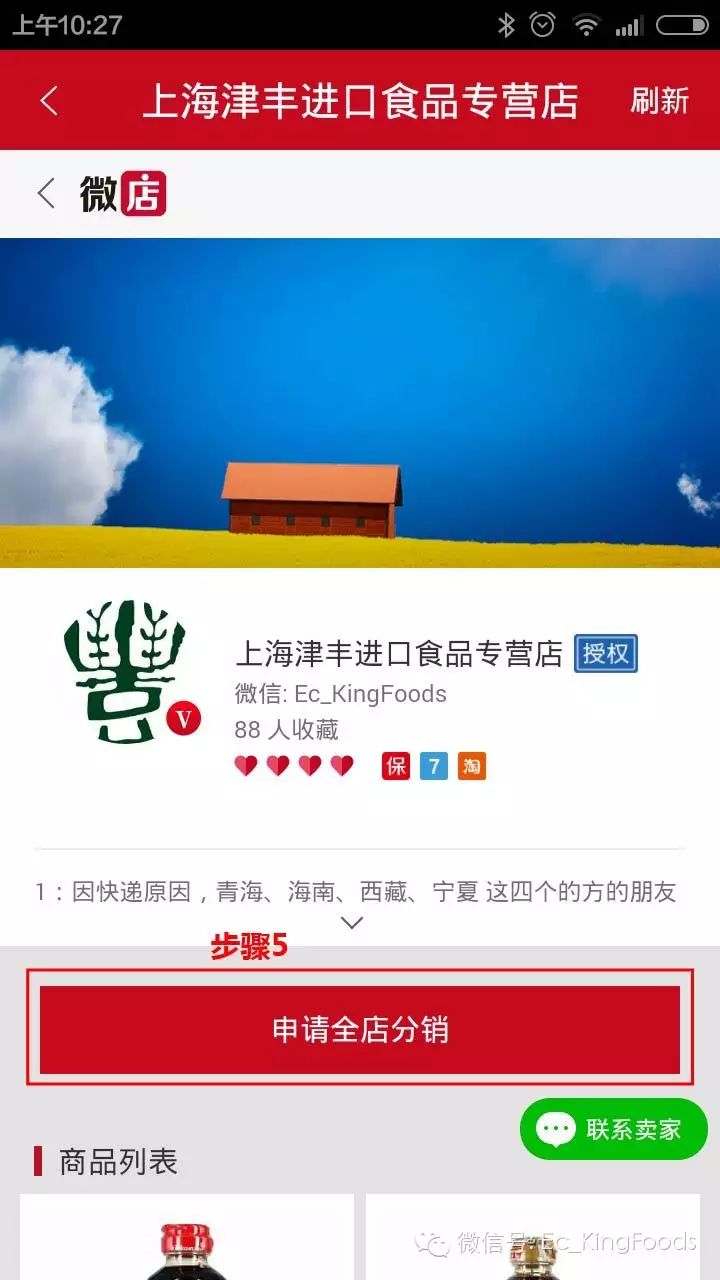Open the first product card in 商品列表
The height and width of the screenshot is (1280, 720).
click(x=186, y=1238)
